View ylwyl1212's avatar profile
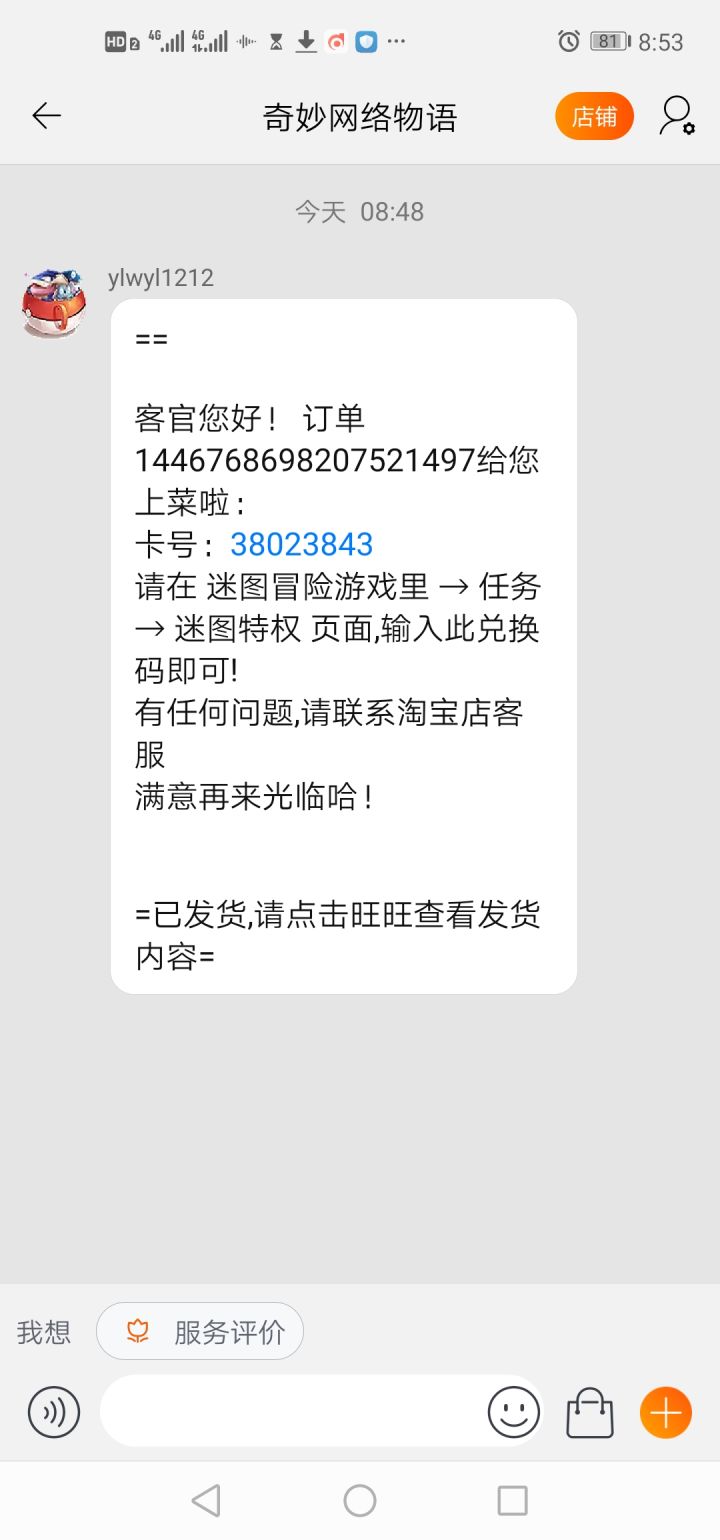720x1540 pixels. 54,303
